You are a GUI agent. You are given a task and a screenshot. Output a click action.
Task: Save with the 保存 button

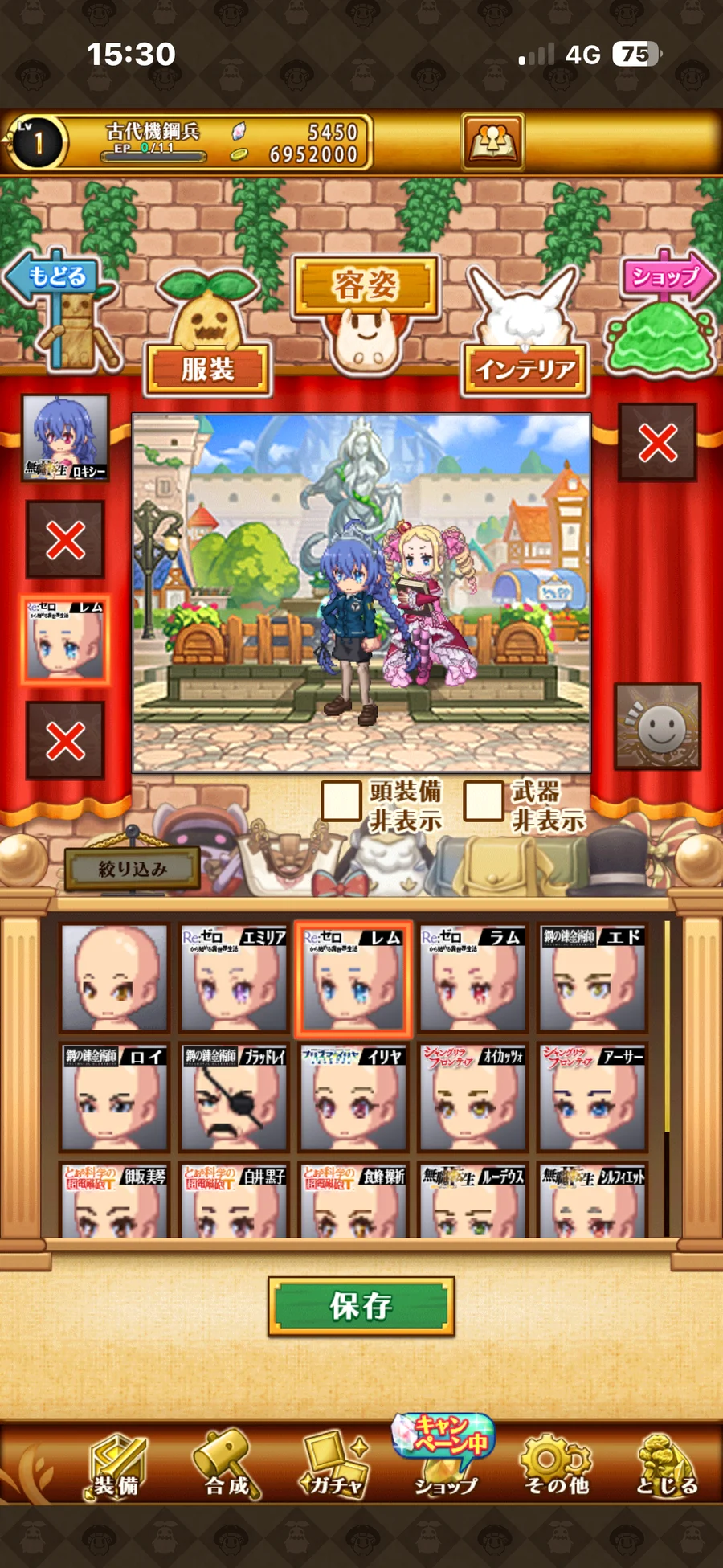click(361, 1306)
